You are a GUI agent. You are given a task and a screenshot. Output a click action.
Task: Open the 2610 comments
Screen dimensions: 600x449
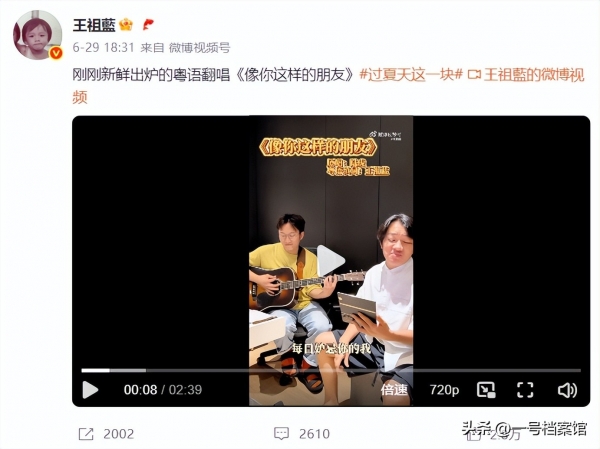(302, 434)
